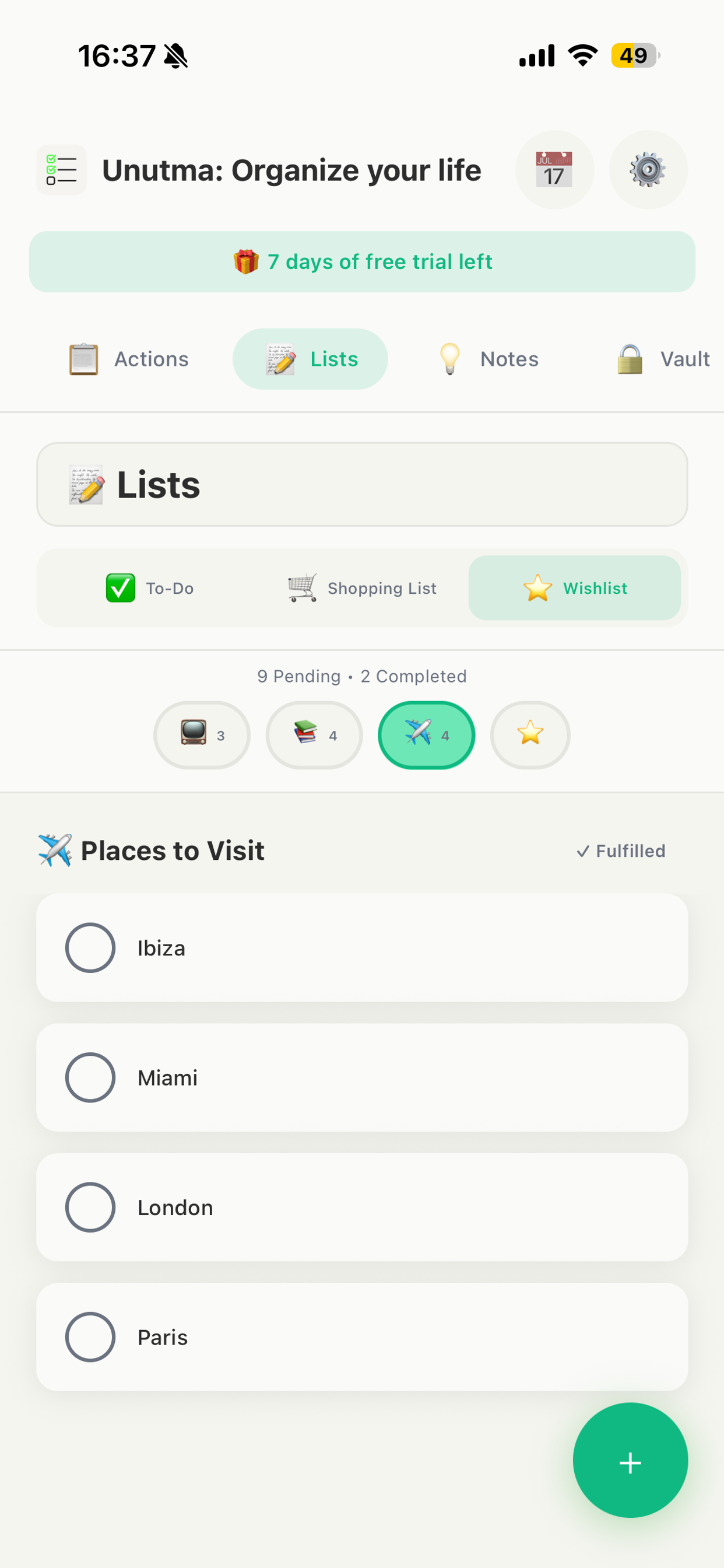The width and height of the screenshot is (724, 1568).
Task: Filter by the TV category chip
Action: 202,736
